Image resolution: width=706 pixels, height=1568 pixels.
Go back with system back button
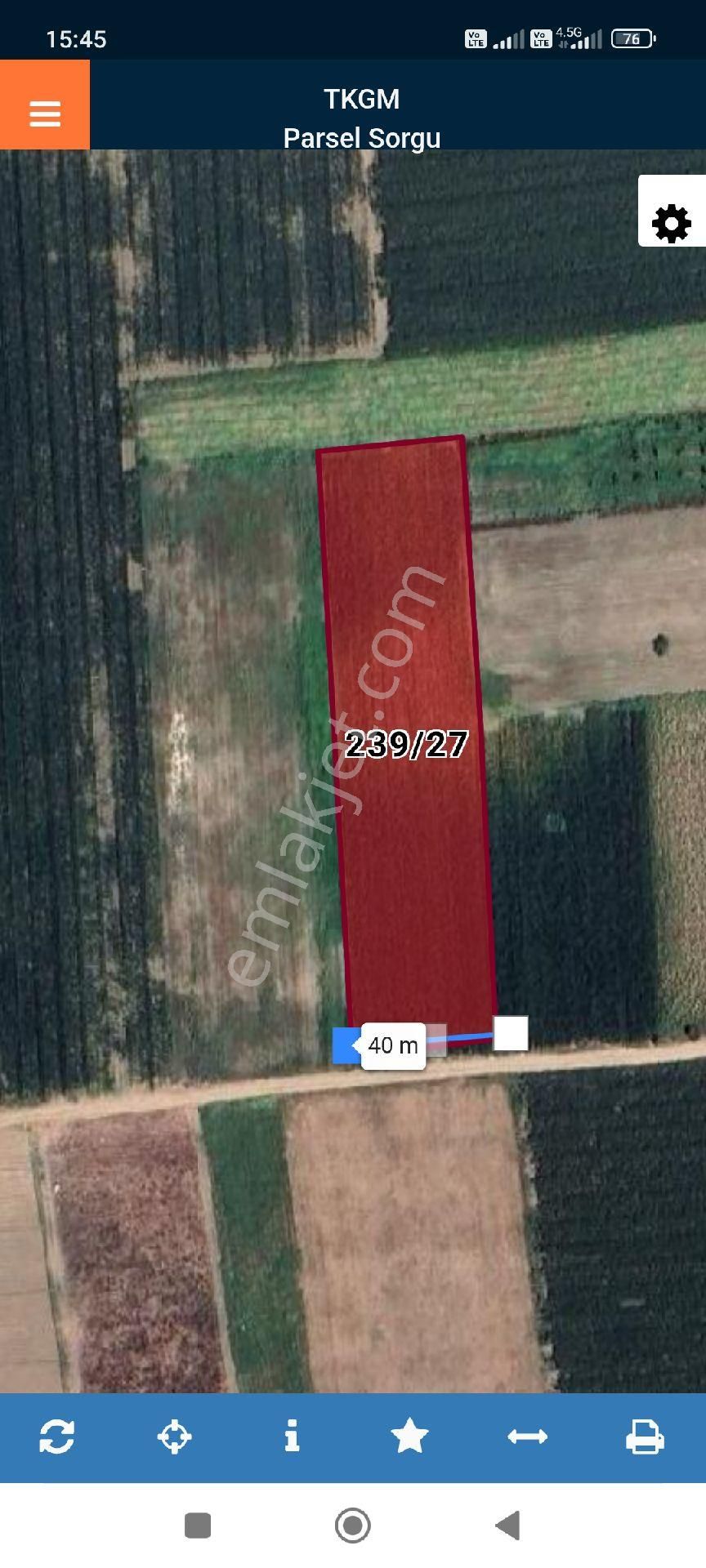pyautogui.click(x=508, y=1525)
